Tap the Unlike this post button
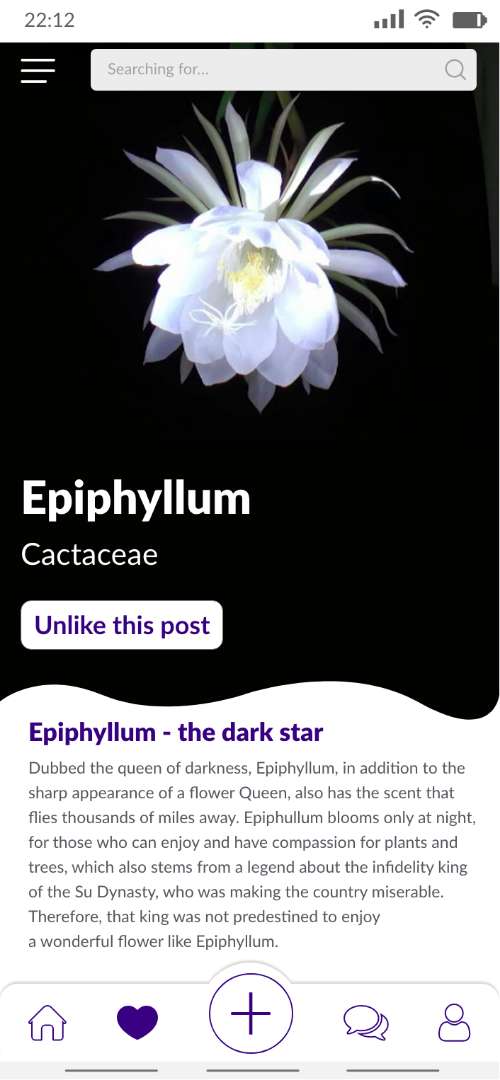 [x=122, y=625]
